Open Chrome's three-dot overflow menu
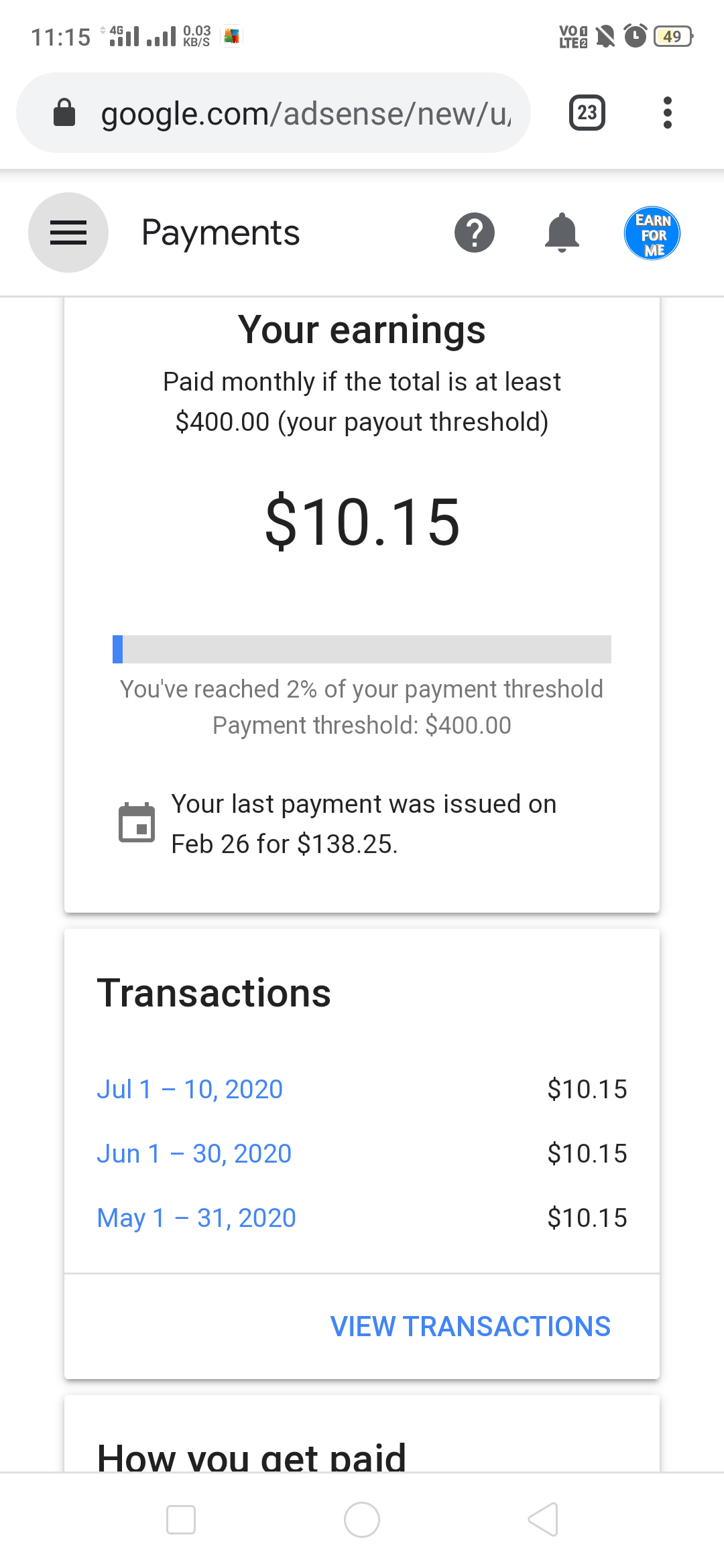Image resolution: width=724 pixels, height=1568 pixels. click(668, 113)
